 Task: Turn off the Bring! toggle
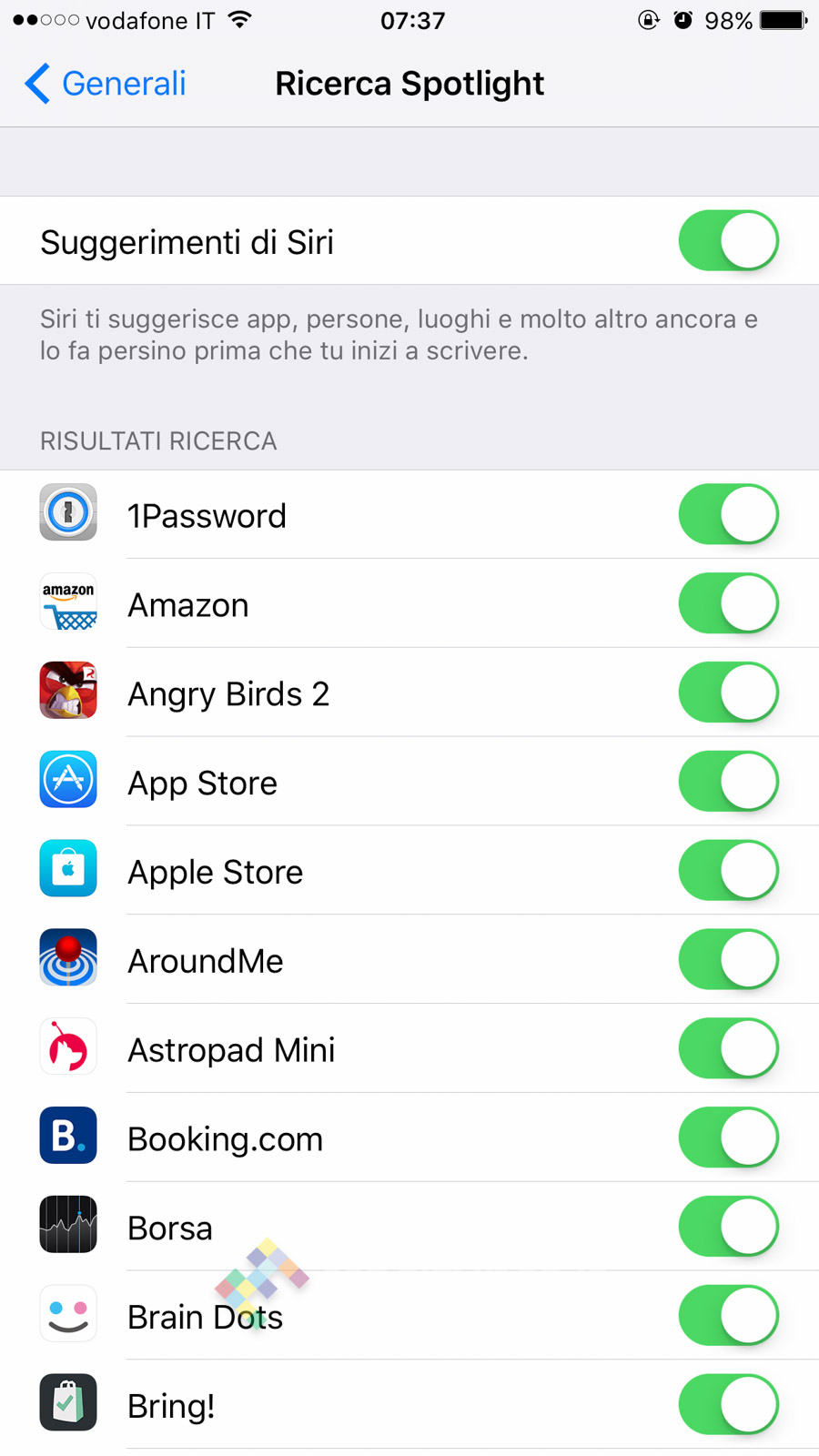coord(728,1405)
